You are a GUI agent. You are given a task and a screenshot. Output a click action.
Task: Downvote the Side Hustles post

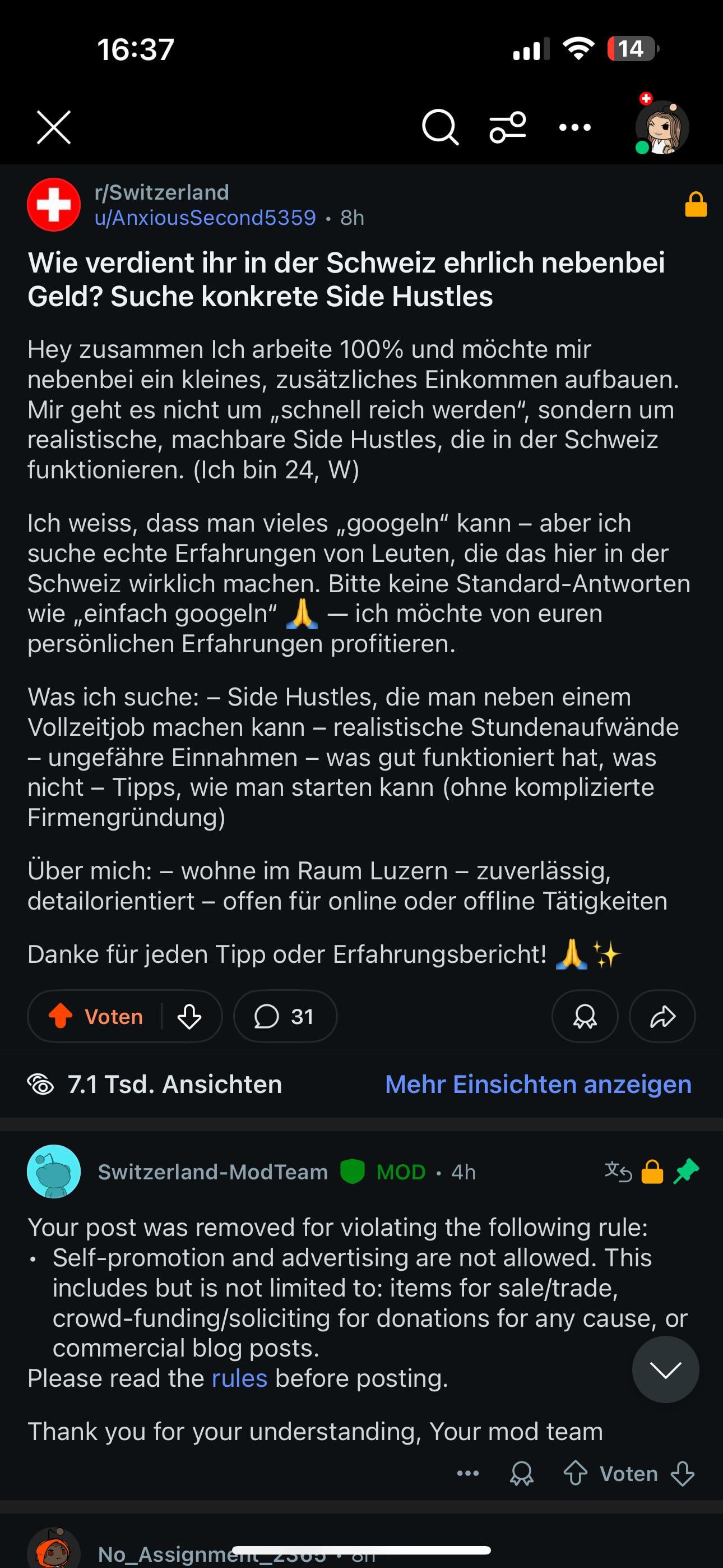click(189, 1016)
